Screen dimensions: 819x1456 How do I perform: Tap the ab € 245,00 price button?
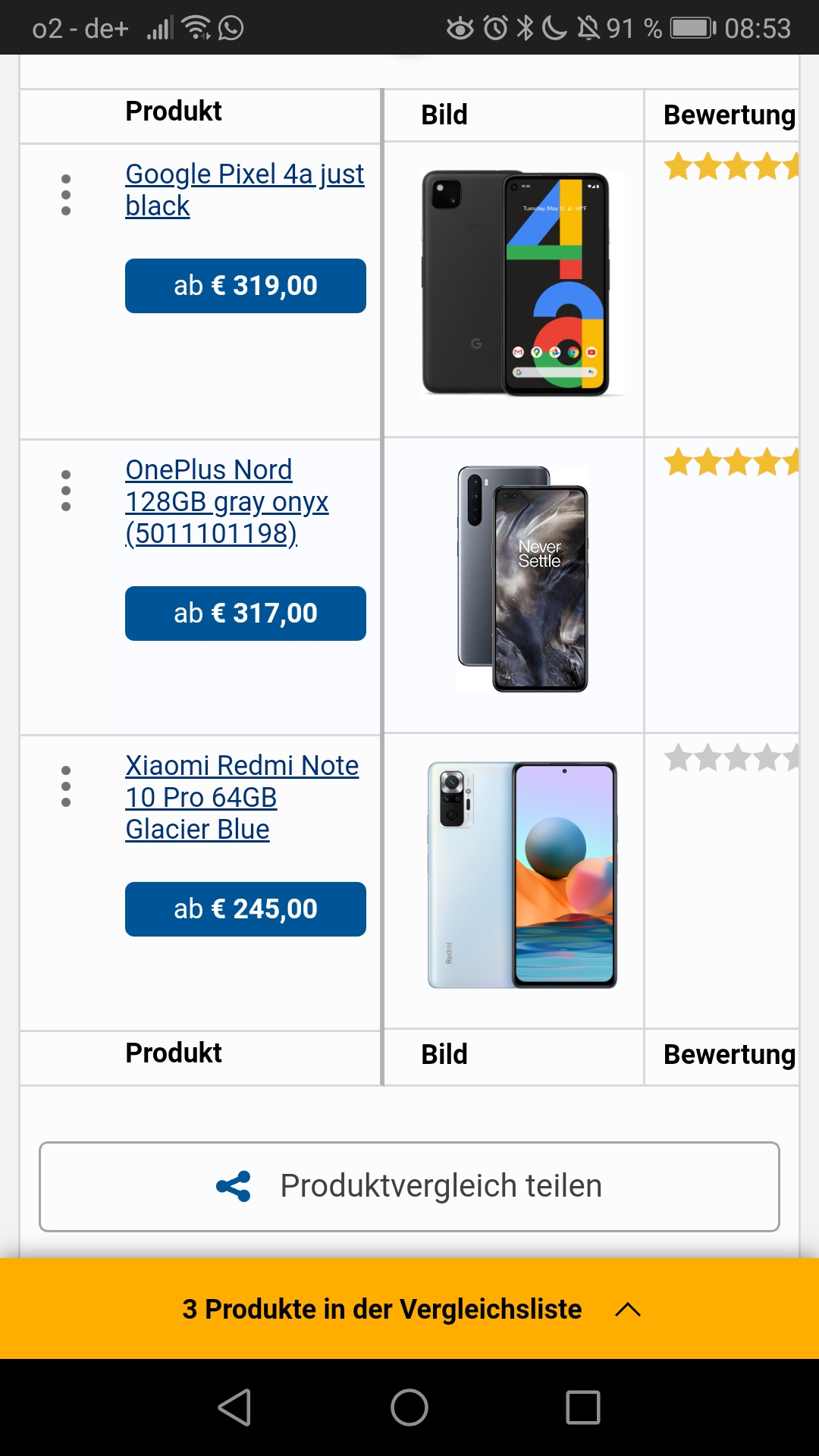click(245, 909)
